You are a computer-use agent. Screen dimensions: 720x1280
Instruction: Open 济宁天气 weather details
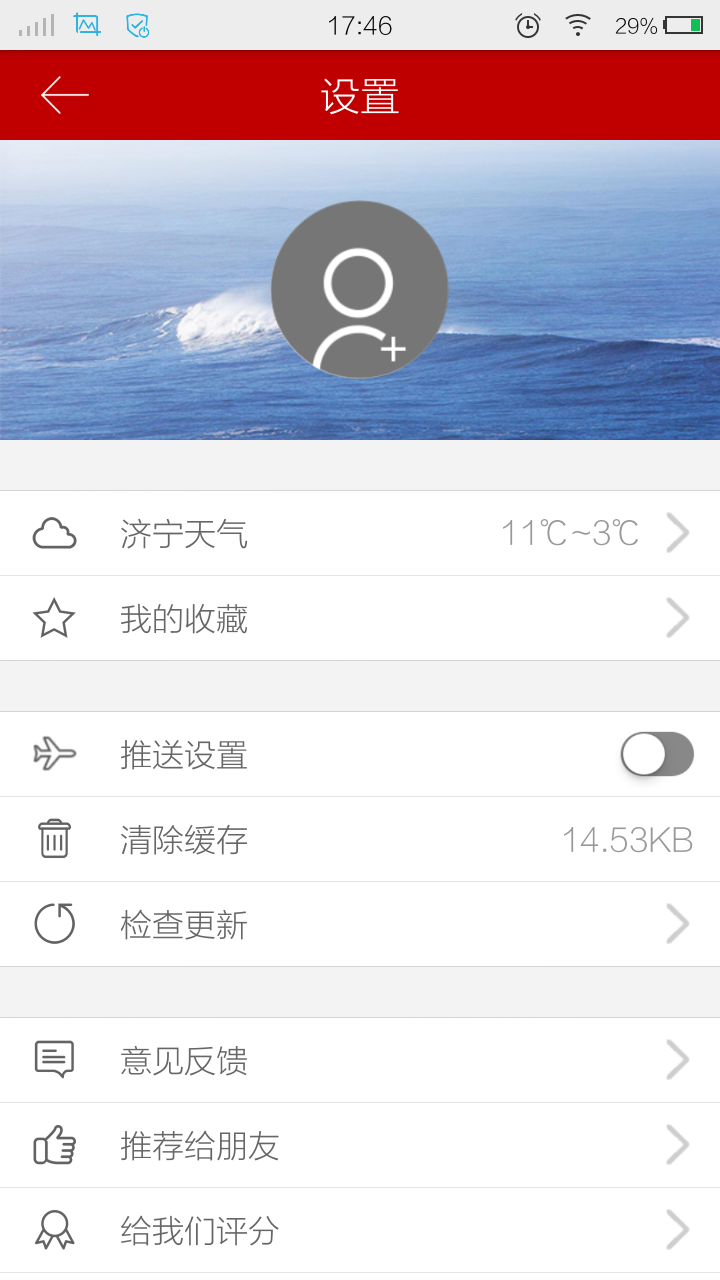[360, 533]
